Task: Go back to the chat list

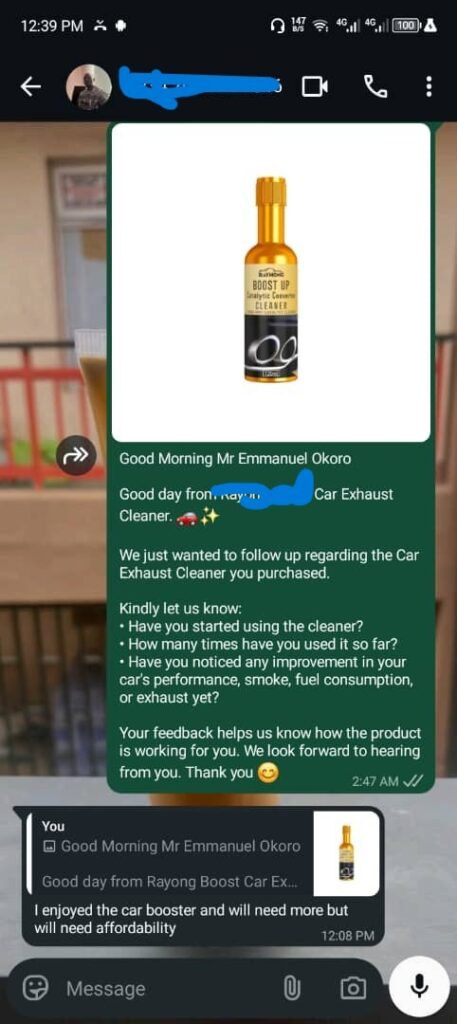Action: pyautogui.click(x=31, y=86)
